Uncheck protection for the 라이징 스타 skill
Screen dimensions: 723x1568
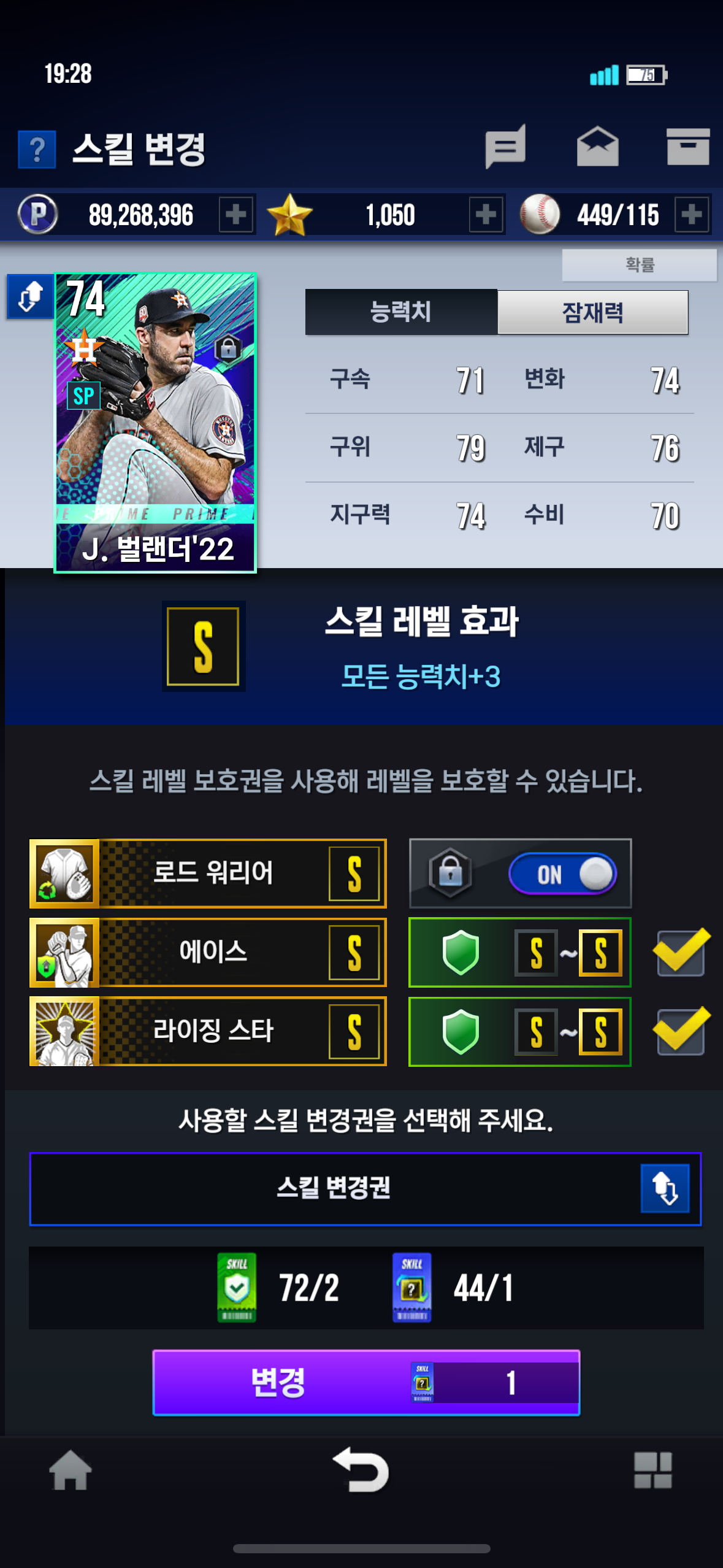(681, 1031)
